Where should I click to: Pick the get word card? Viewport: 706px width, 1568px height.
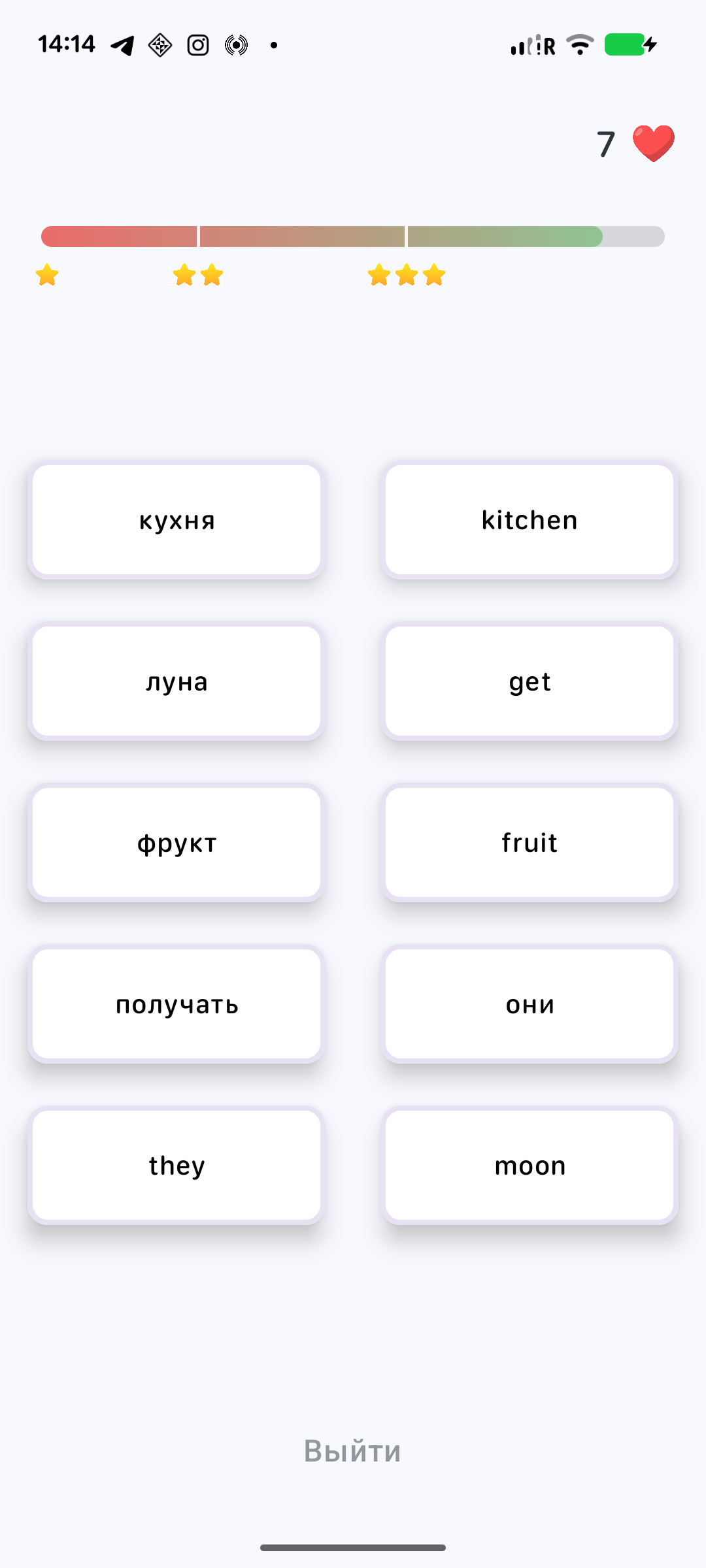[x=529, y=681]
